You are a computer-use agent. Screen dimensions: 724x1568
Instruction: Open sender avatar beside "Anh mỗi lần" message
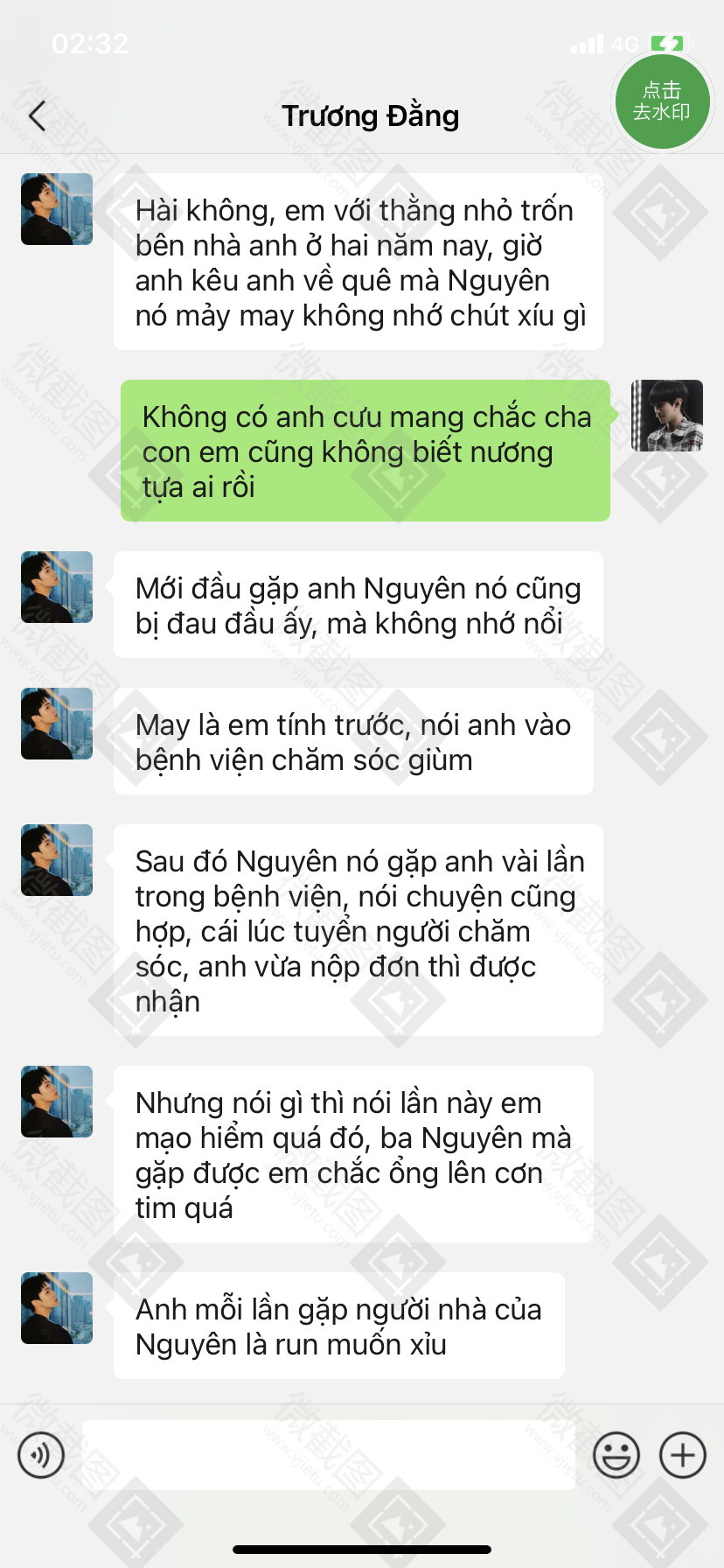(57, 1308)
